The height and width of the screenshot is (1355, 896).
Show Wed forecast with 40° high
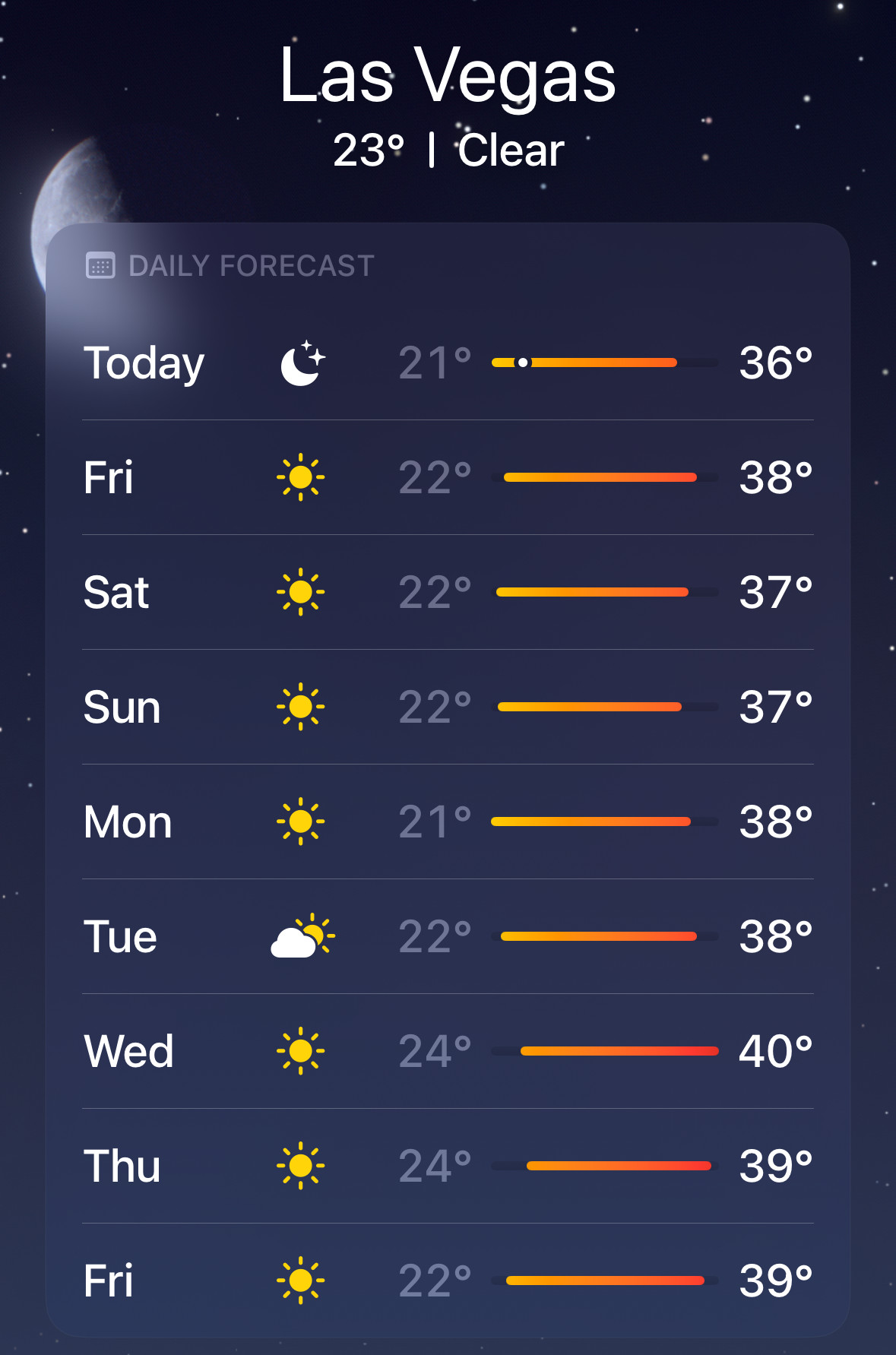pyautogui.click(x=448, y=1051)
